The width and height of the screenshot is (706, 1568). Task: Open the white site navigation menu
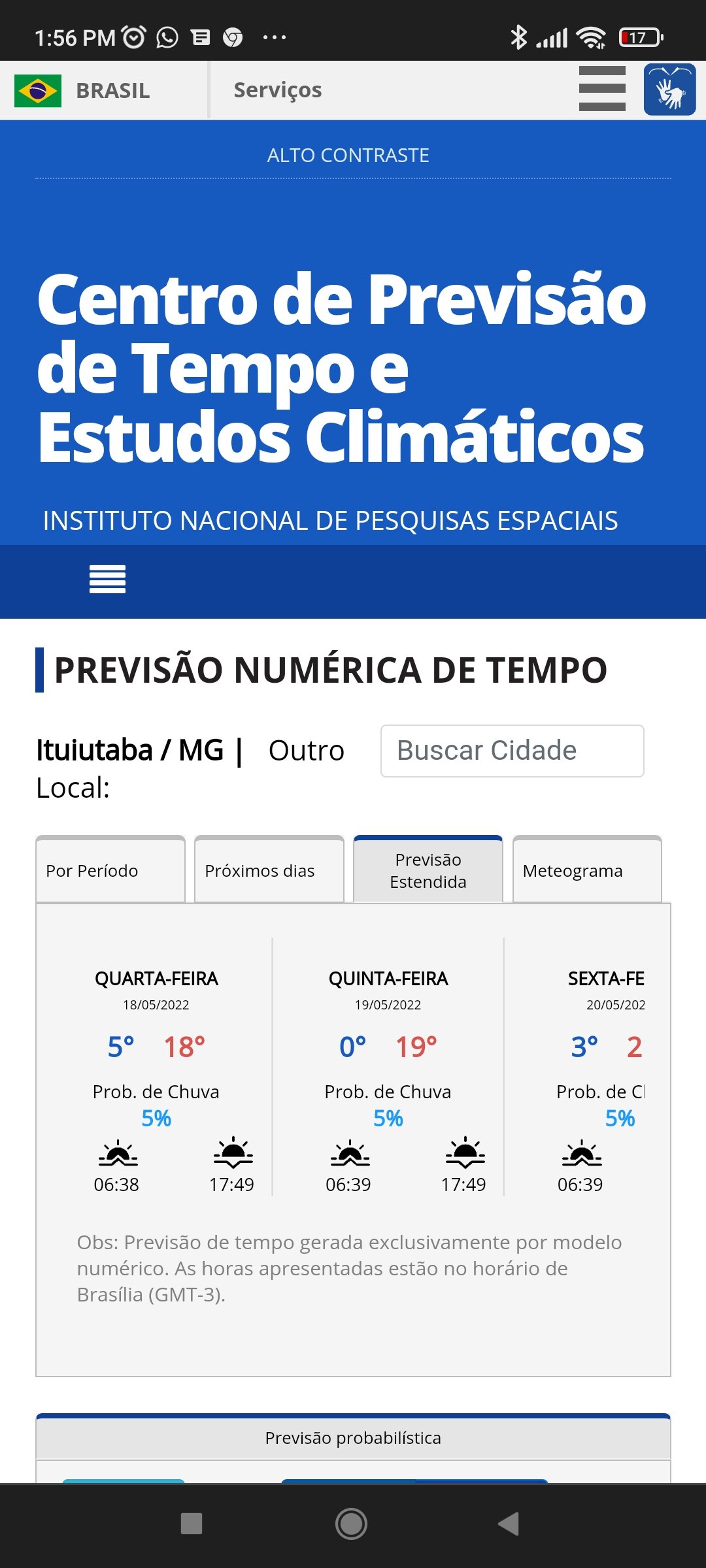[x=107, y=579]
